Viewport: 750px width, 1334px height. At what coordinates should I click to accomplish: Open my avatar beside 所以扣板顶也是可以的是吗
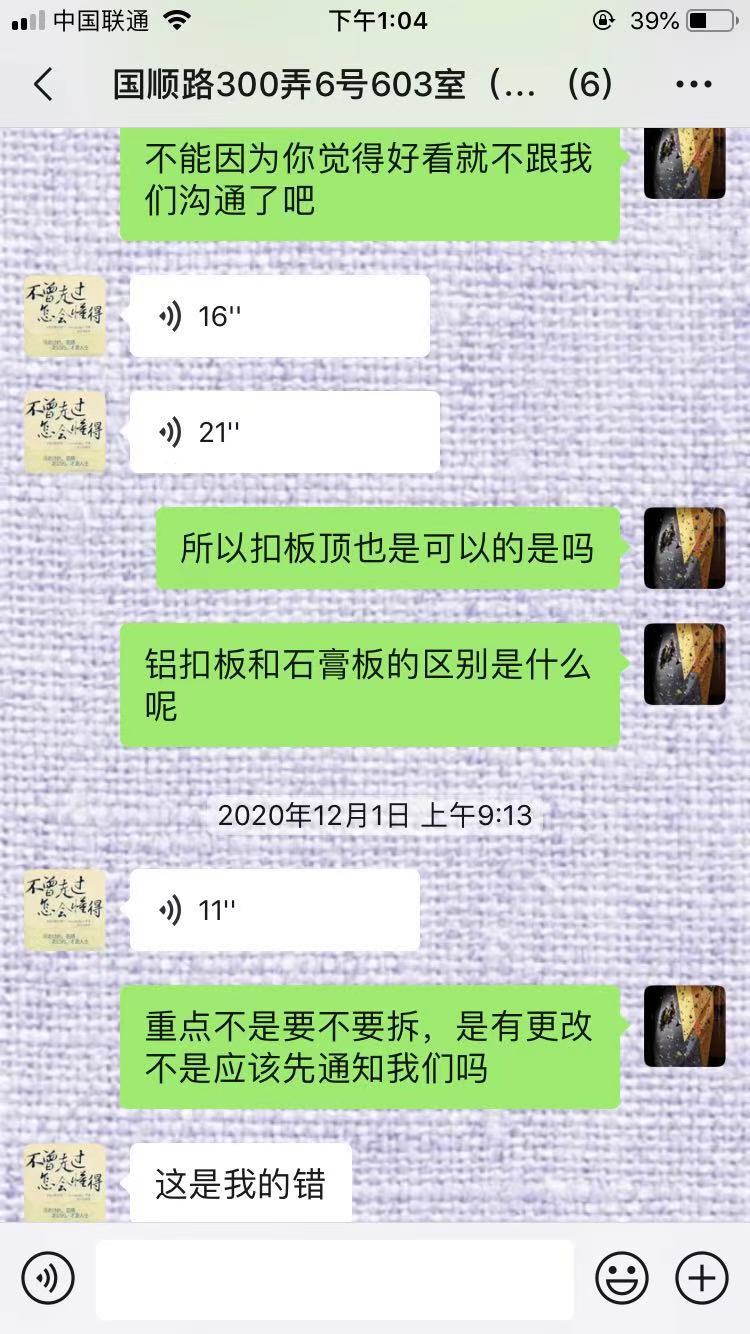point(684,548)
